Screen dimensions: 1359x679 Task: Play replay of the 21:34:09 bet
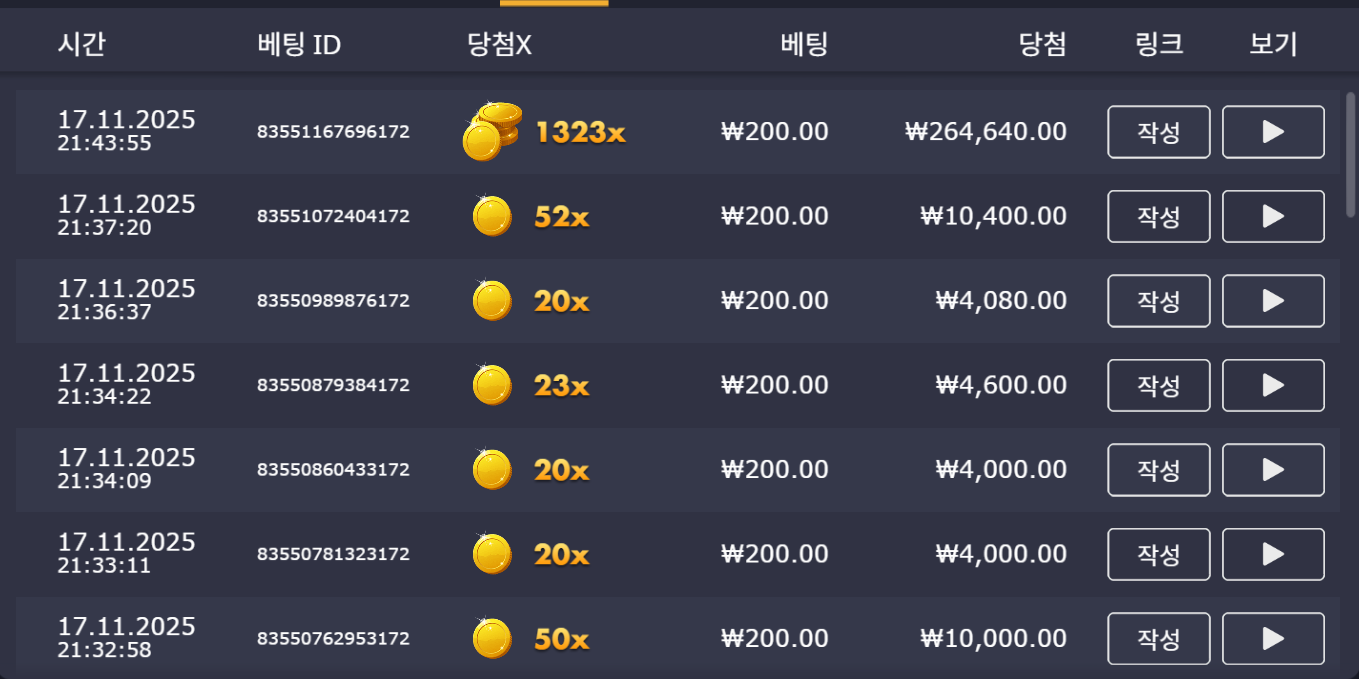coord(1273,470)
